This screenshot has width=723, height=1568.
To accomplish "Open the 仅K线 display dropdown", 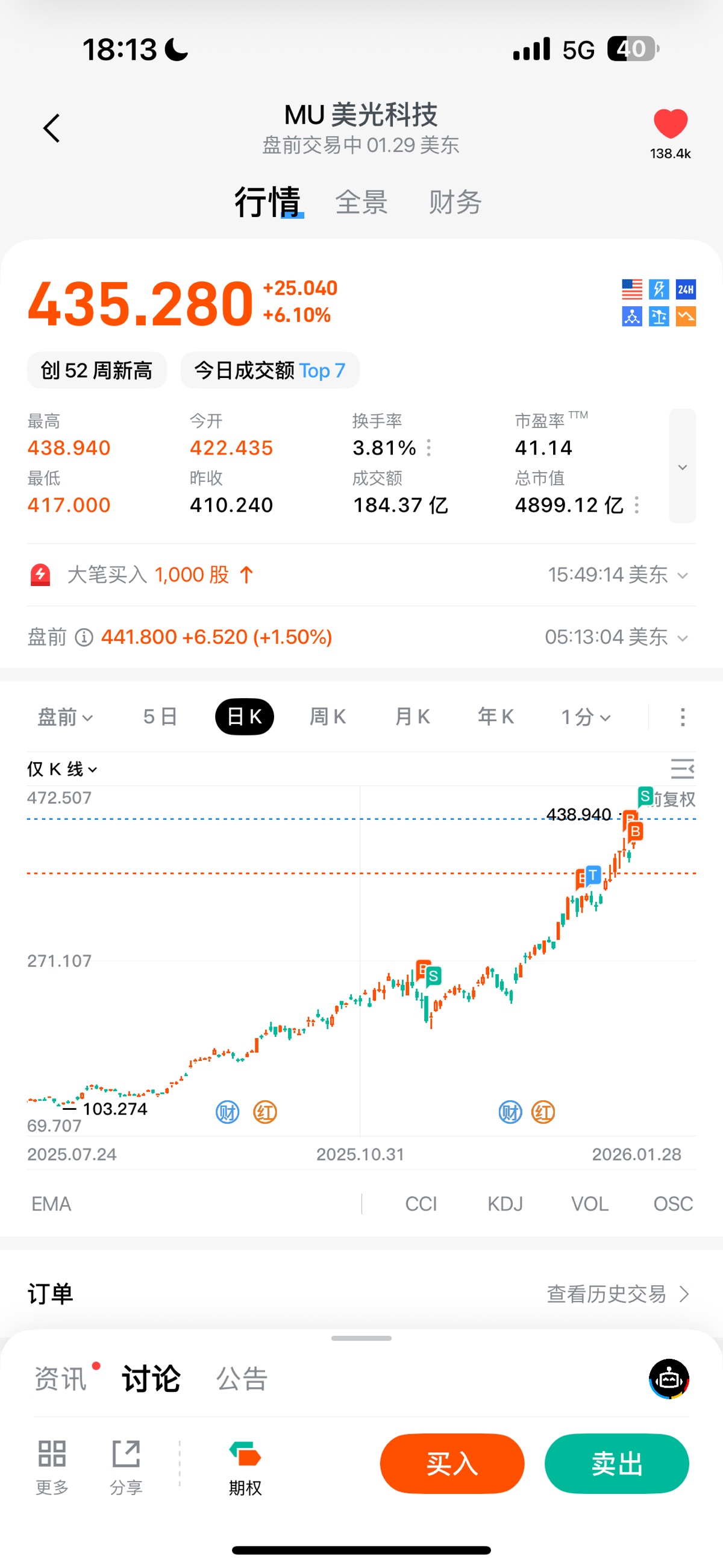I will click(62, 769).
